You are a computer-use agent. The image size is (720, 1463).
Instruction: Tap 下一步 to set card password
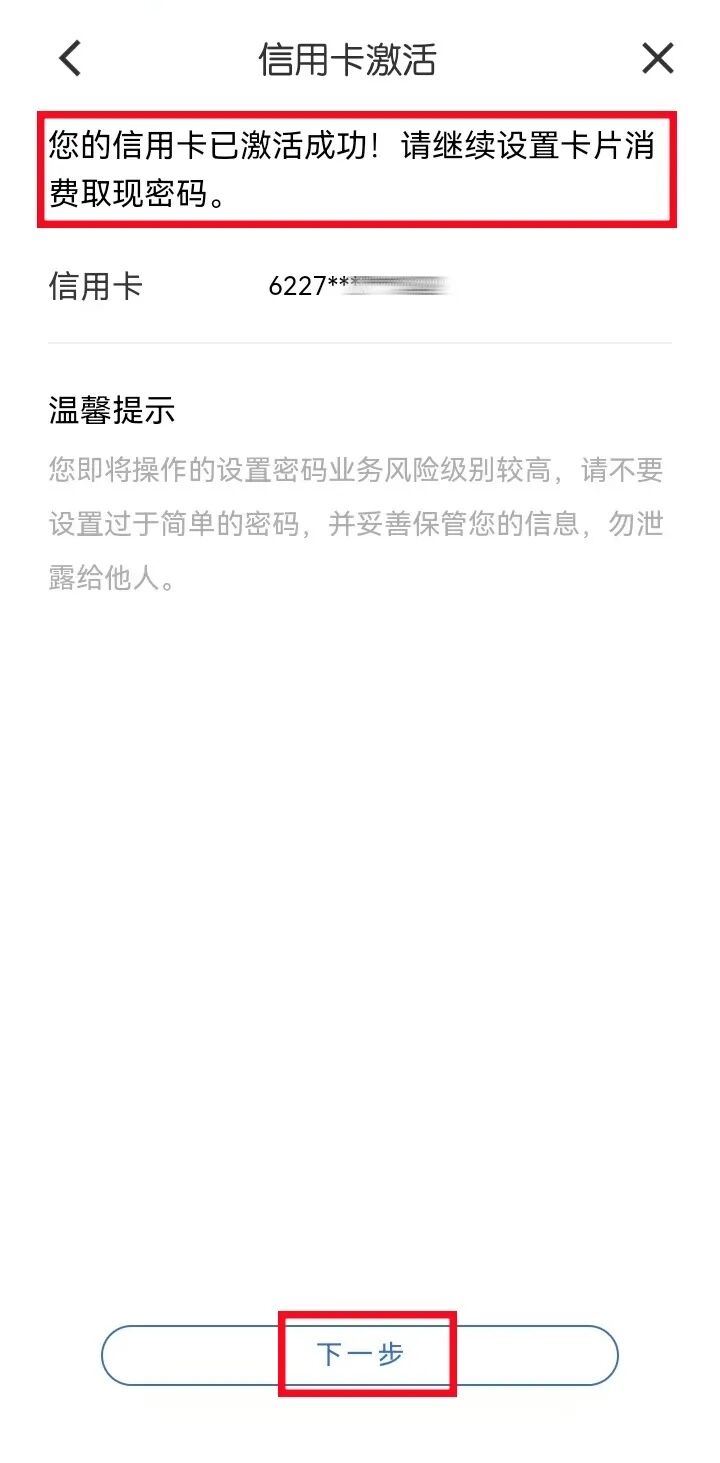point(360,1355)
